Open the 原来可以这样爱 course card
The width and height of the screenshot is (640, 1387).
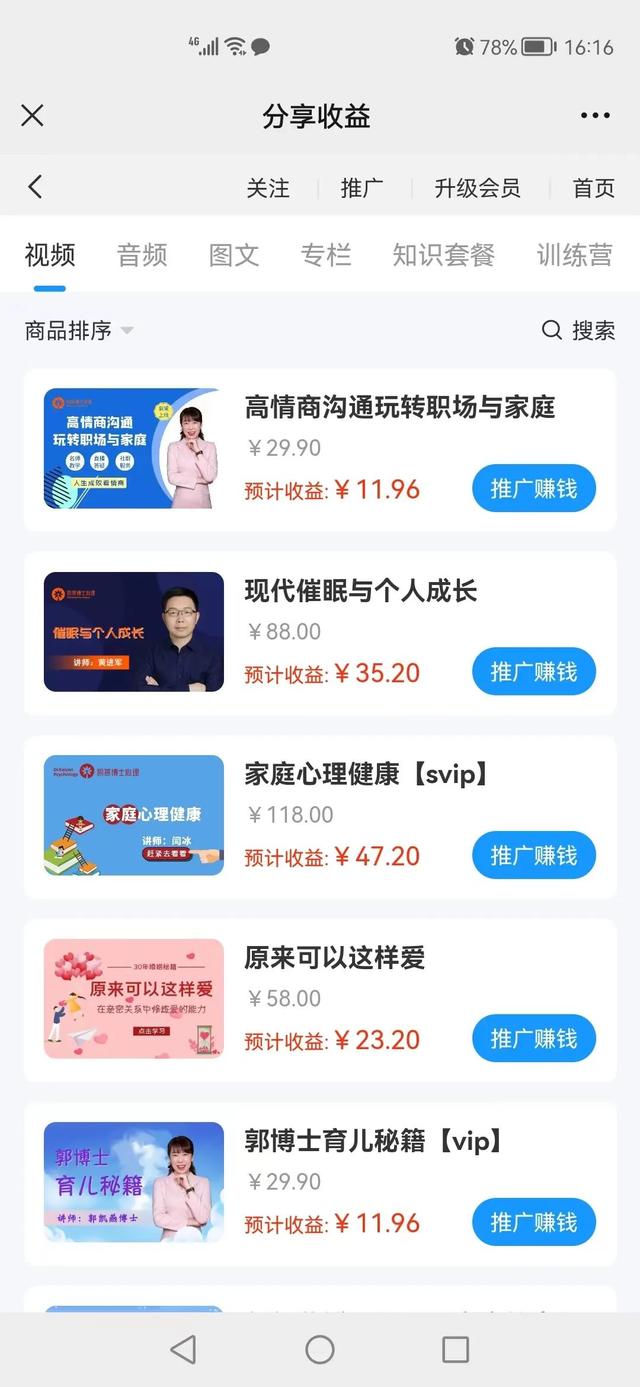coord(335,958)
